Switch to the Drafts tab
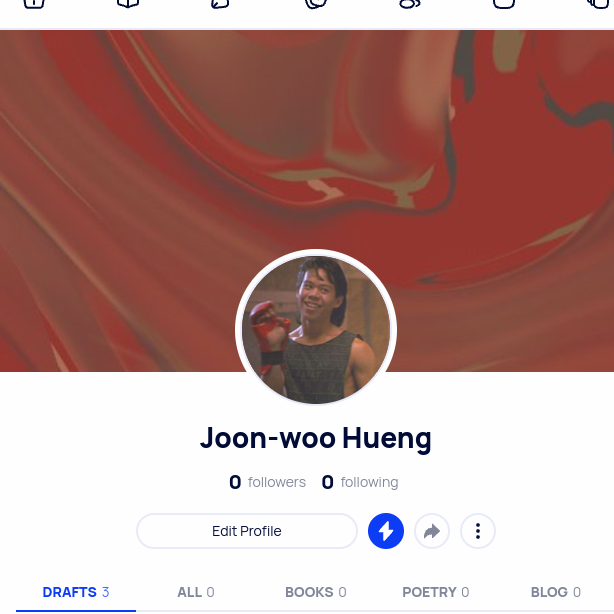This screenshot has height=614, width=614. (x=76, y=592)
